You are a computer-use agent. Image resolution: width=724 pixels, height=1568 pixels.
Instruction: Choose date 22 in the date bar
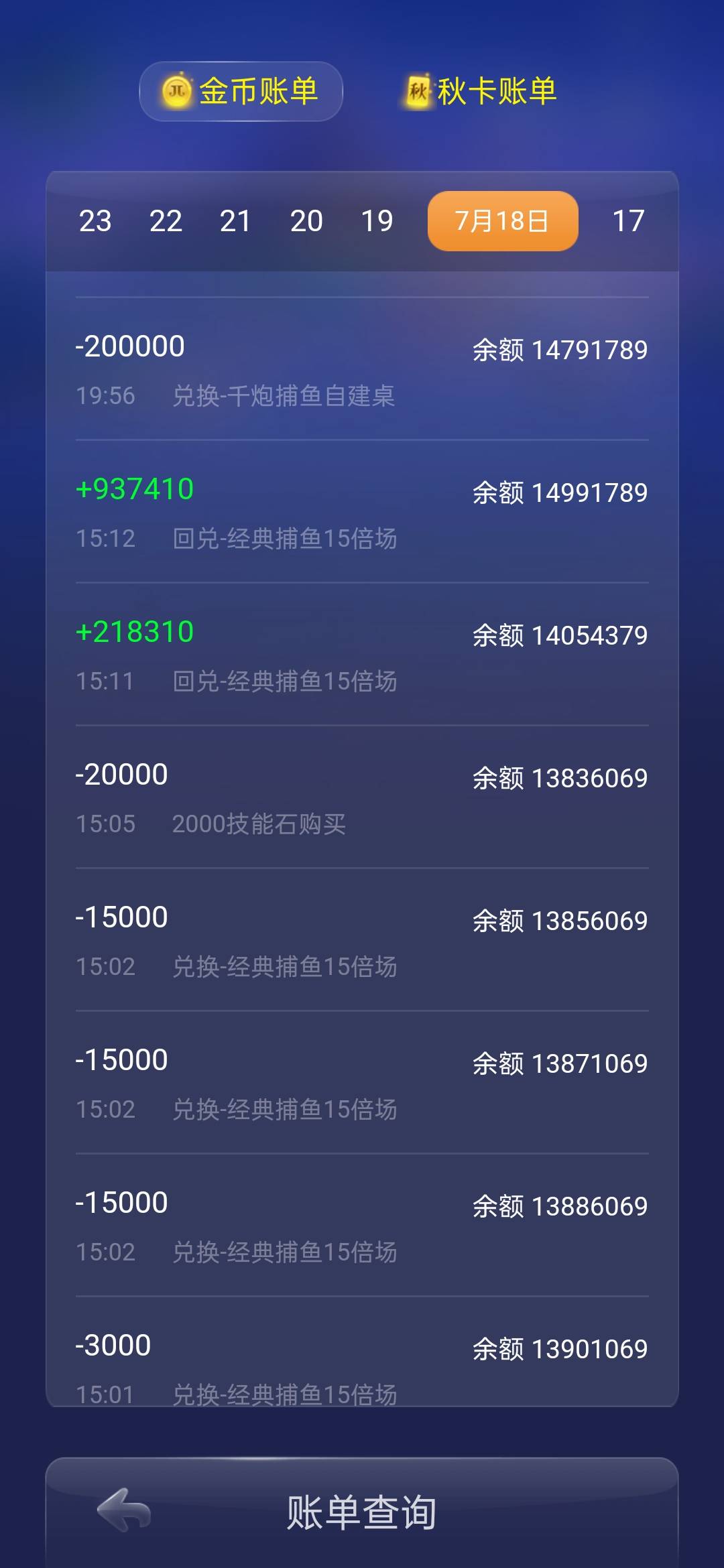point(166,220)
